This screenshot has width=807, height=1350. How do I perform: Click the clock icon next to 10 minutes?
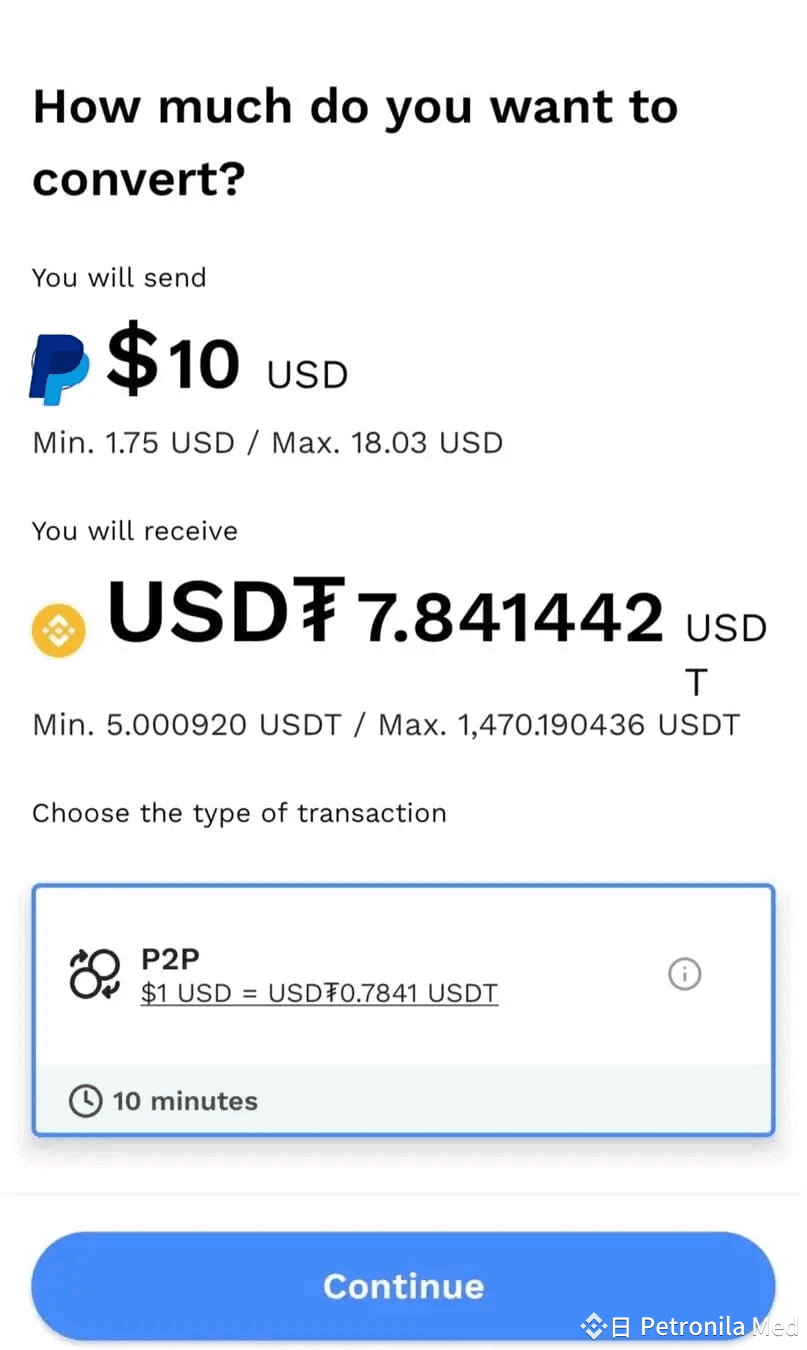tap(86, 1101)
